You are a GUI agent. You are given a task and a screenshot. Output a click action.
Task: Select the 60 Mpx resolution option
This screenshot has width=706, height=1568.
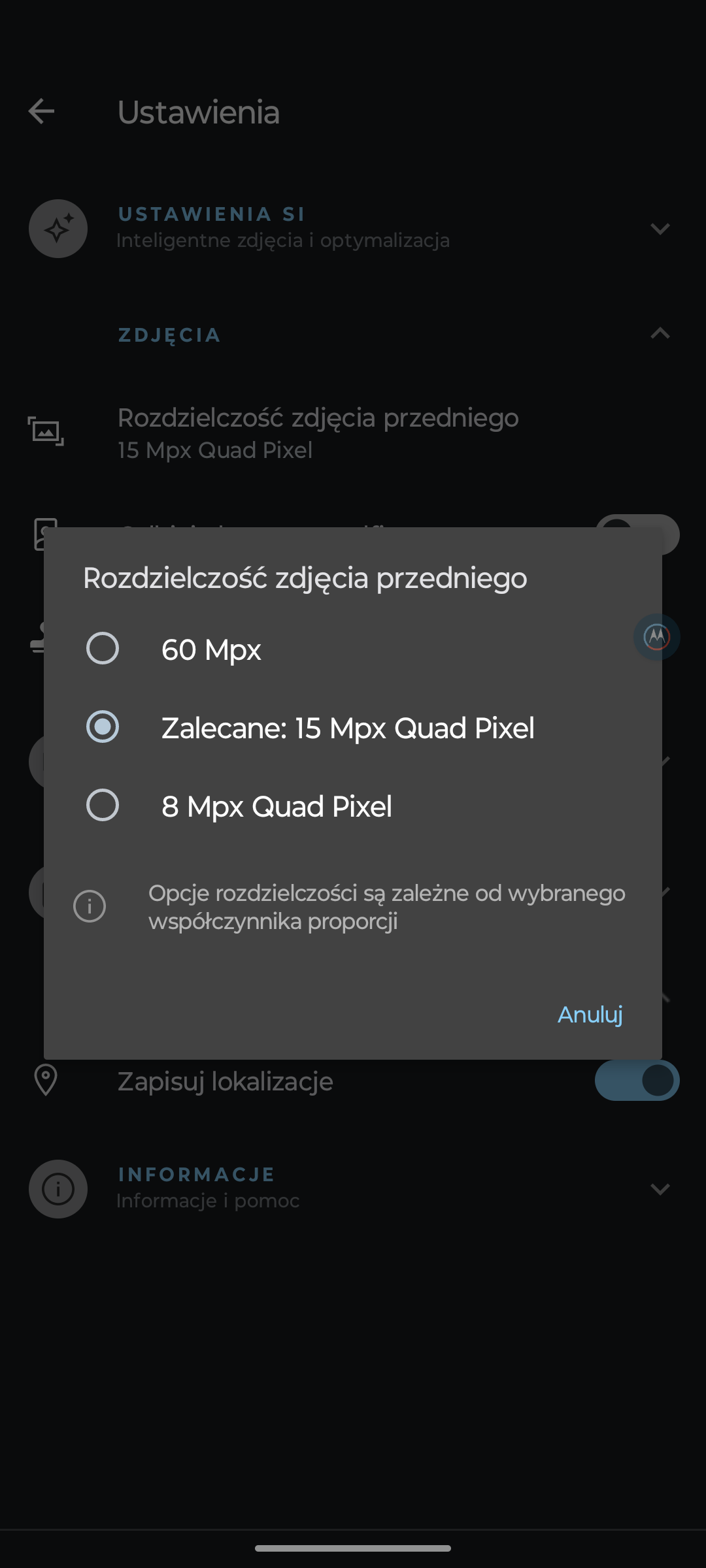pyautogui.click(x=103, y=649)
